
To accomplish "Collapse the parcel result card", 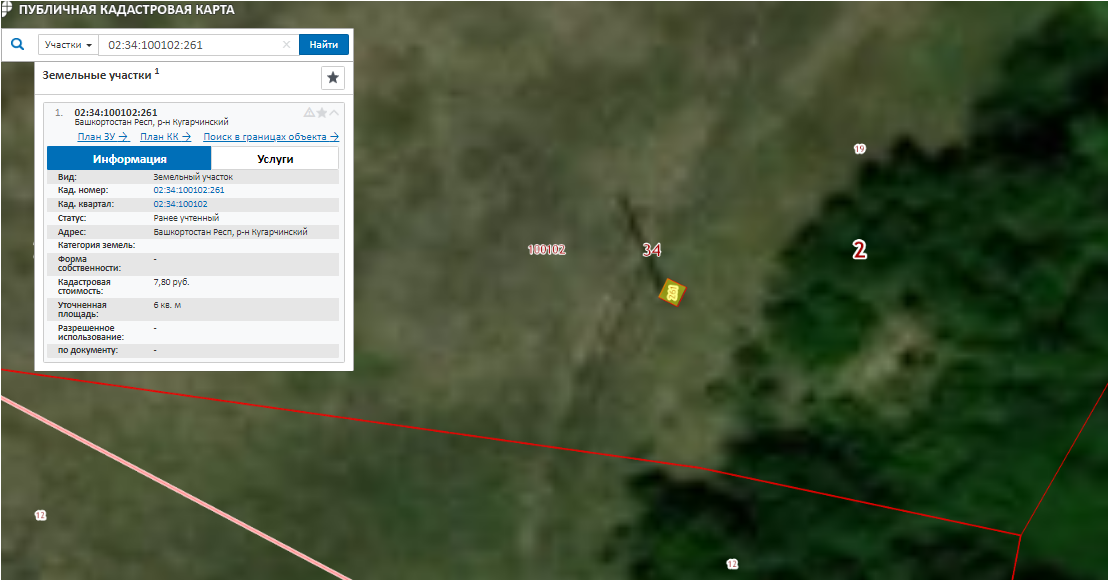I will [335, 112].
